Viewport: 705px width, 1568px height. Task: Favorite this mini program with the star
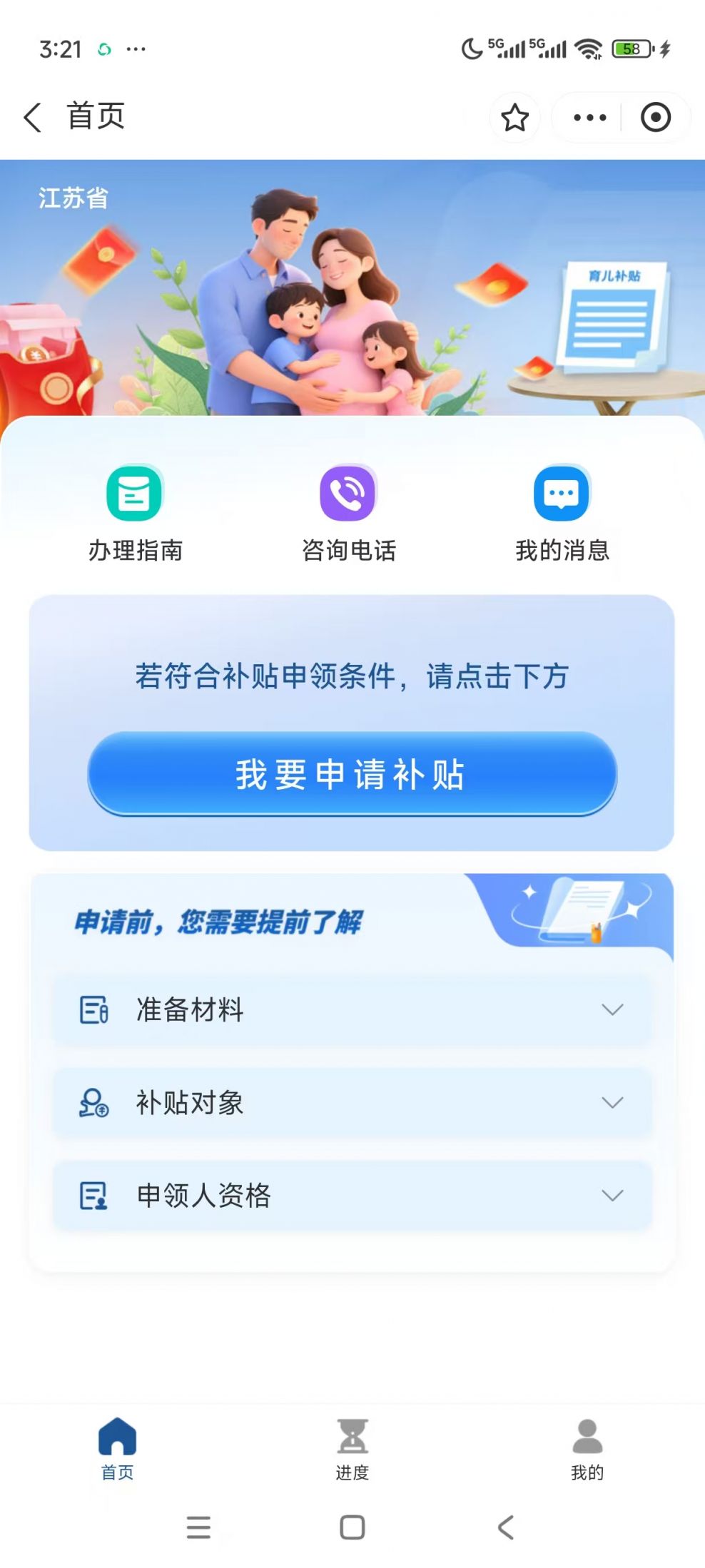514,118
